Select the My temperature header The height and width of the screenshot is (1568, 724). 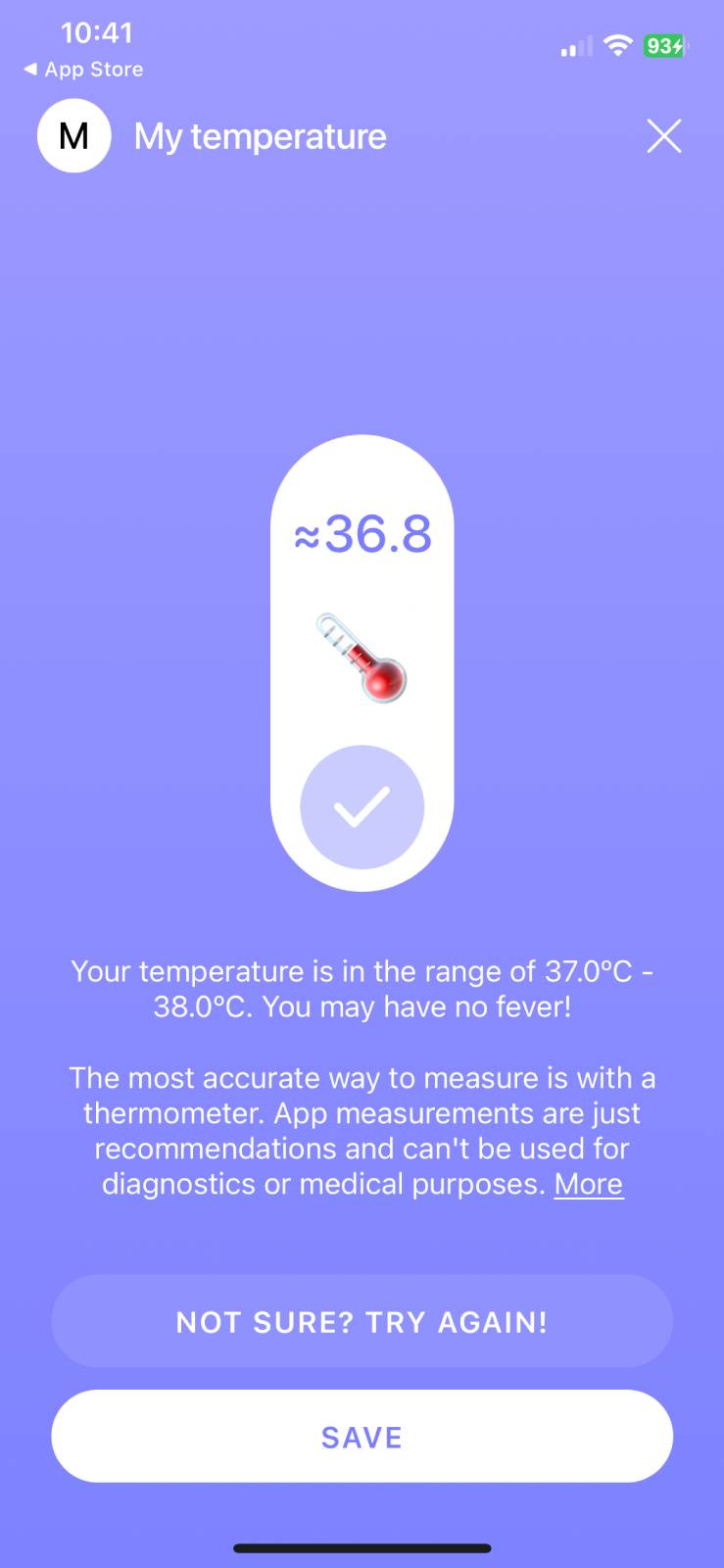click(259, 136)
